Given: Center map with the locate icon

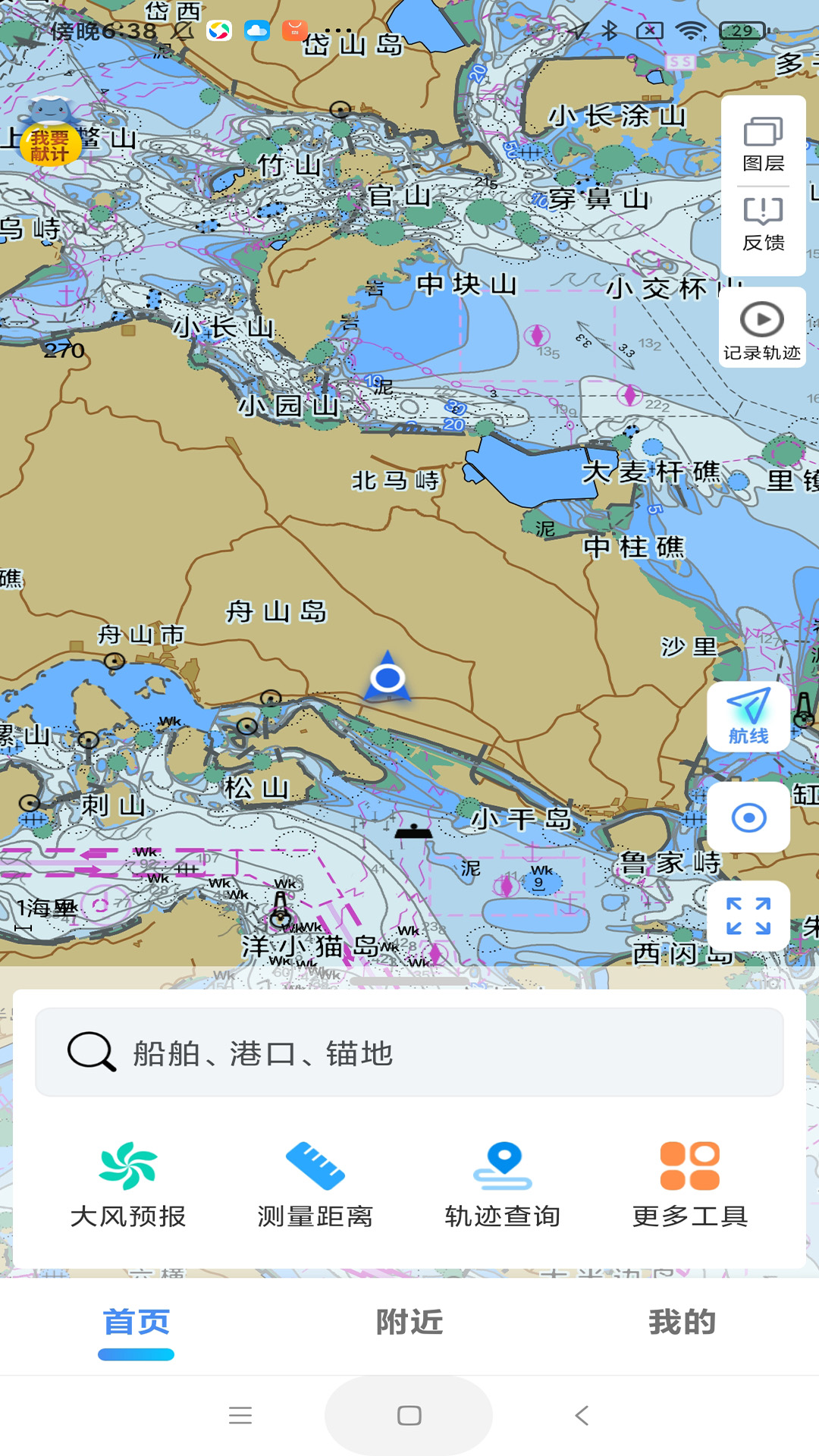Looking at the screenshot, I should click(x=747, y=817).
